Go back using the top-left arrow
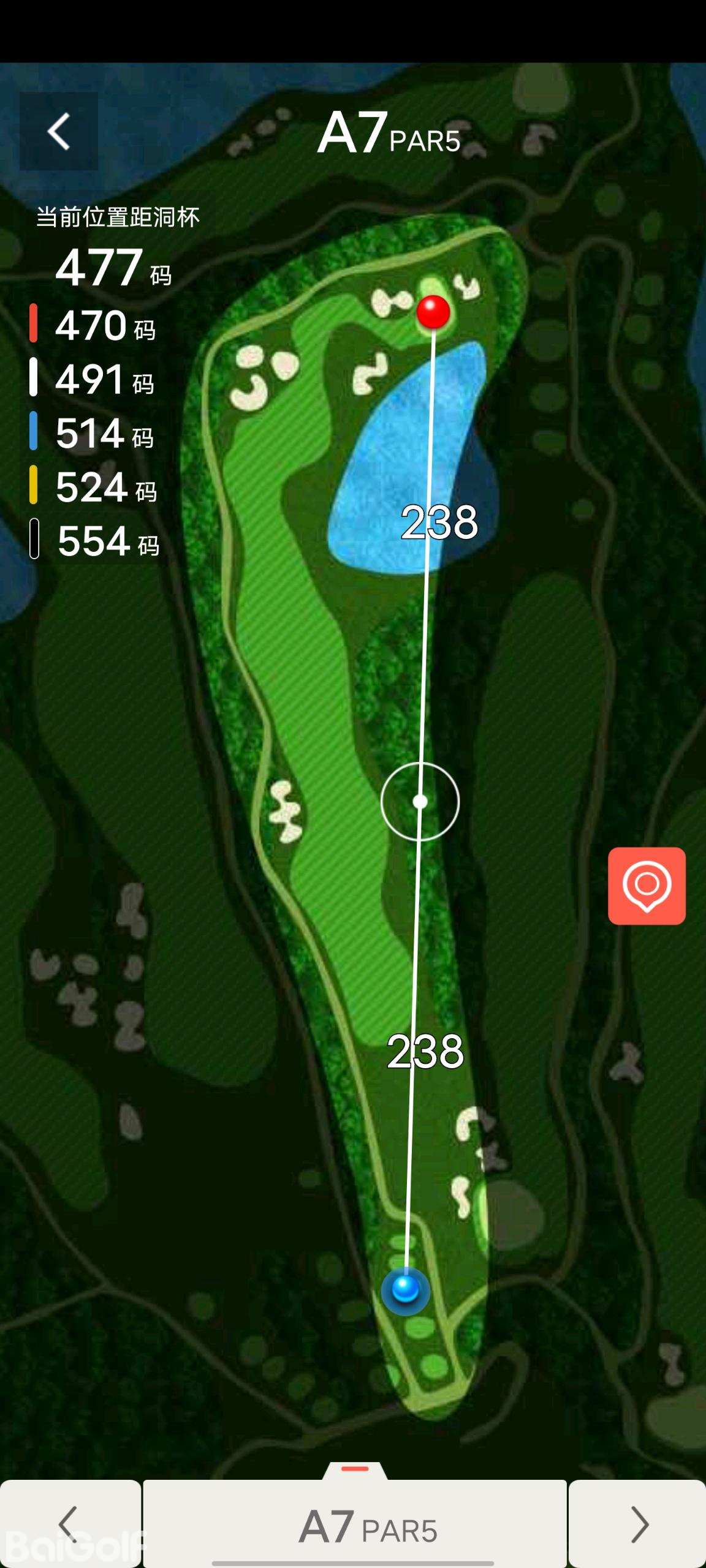The image size is (706, 1568). (x=59, y=131)
